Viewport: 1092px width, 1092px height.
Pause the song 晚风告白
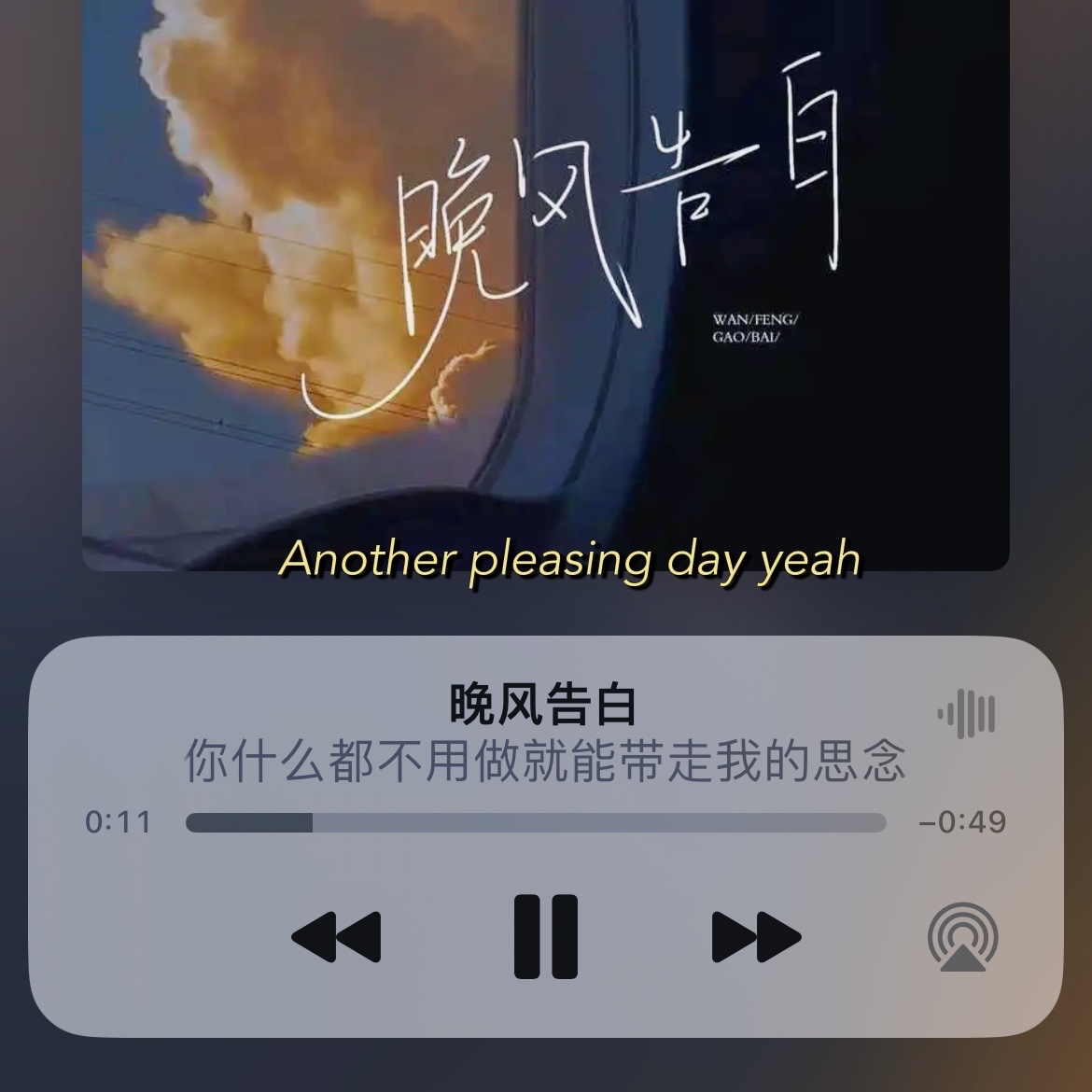(x=546, y=936)
